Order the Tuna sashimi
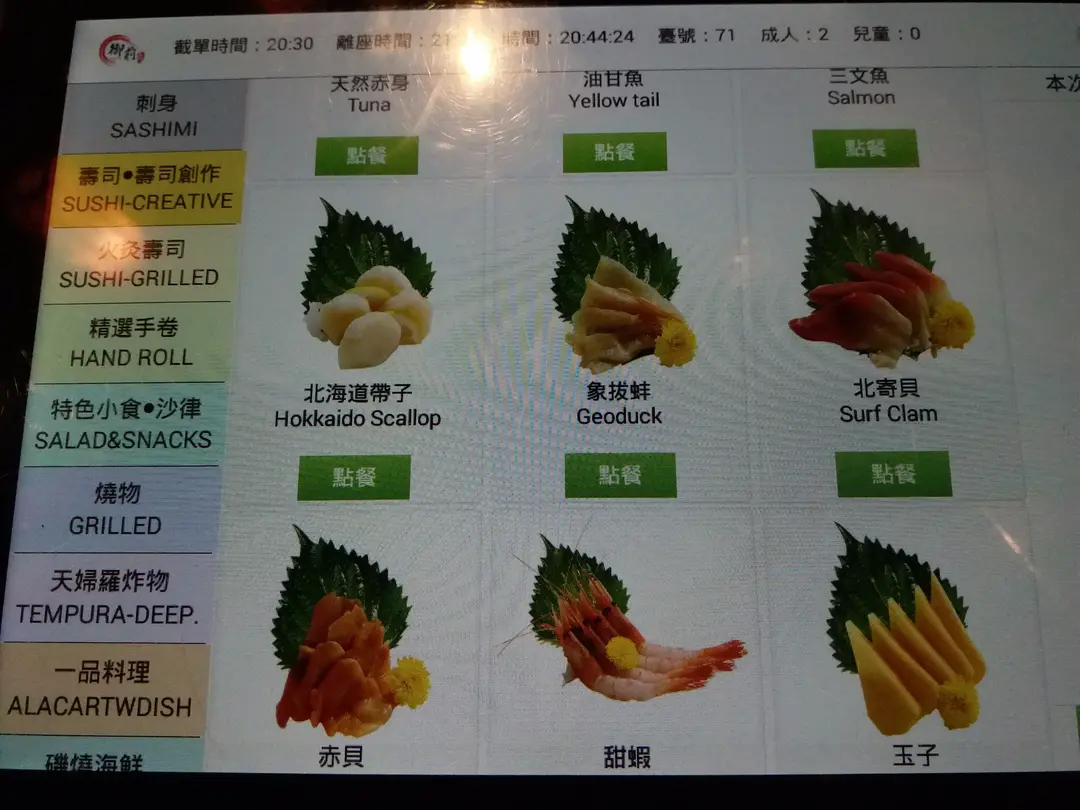This screenshot has width=1080, height=810. [x=367, y=156]
